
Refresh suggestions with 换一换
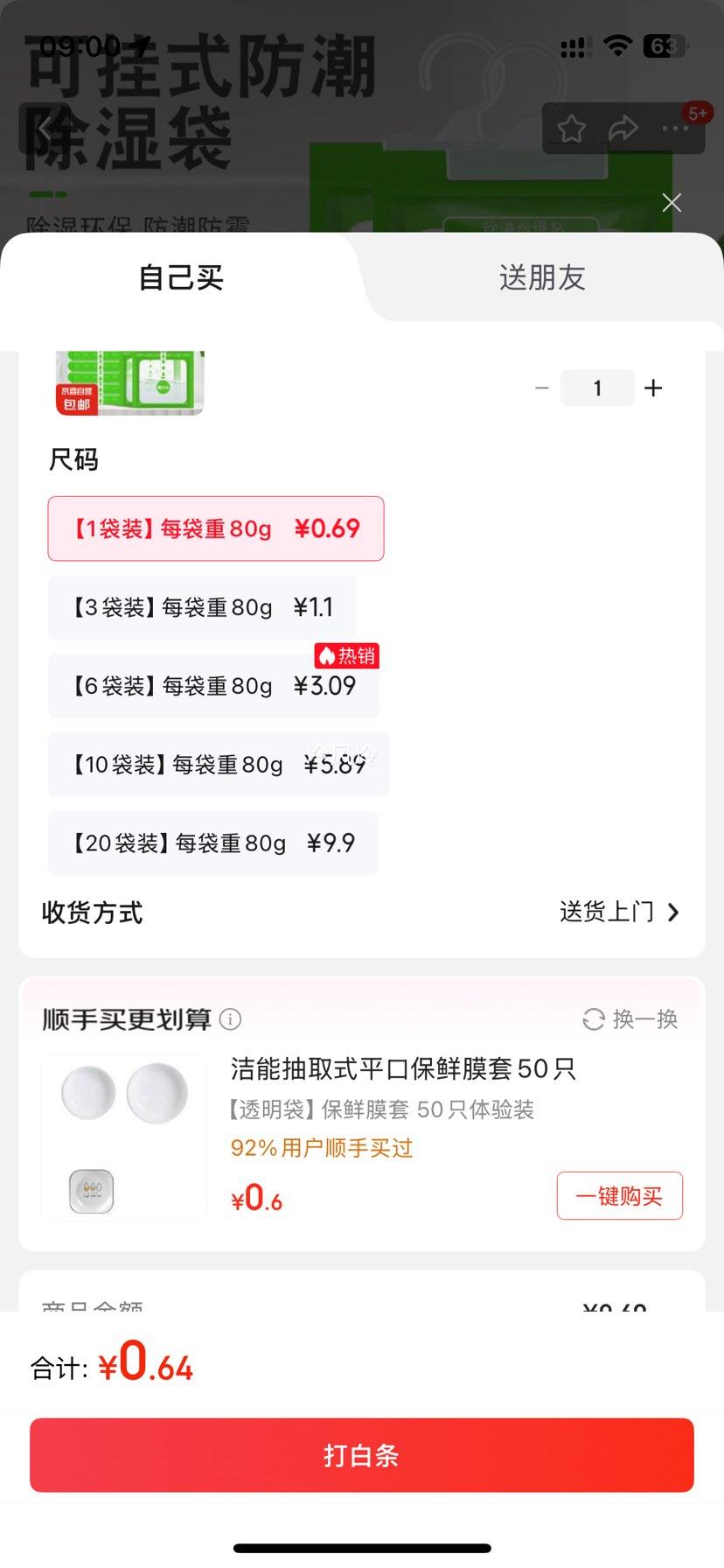coord(630,1019)
